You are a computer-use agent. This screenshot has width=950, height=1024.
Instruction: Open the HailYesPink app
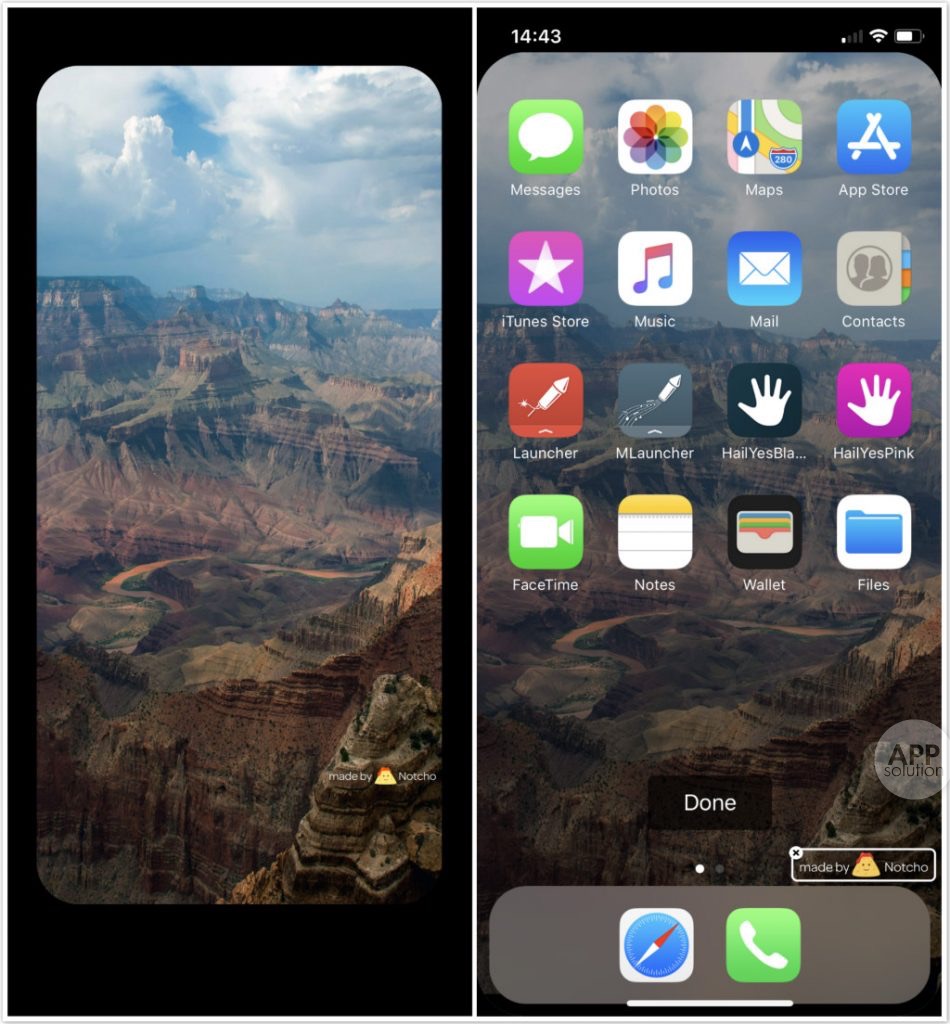tap(873, 401)
